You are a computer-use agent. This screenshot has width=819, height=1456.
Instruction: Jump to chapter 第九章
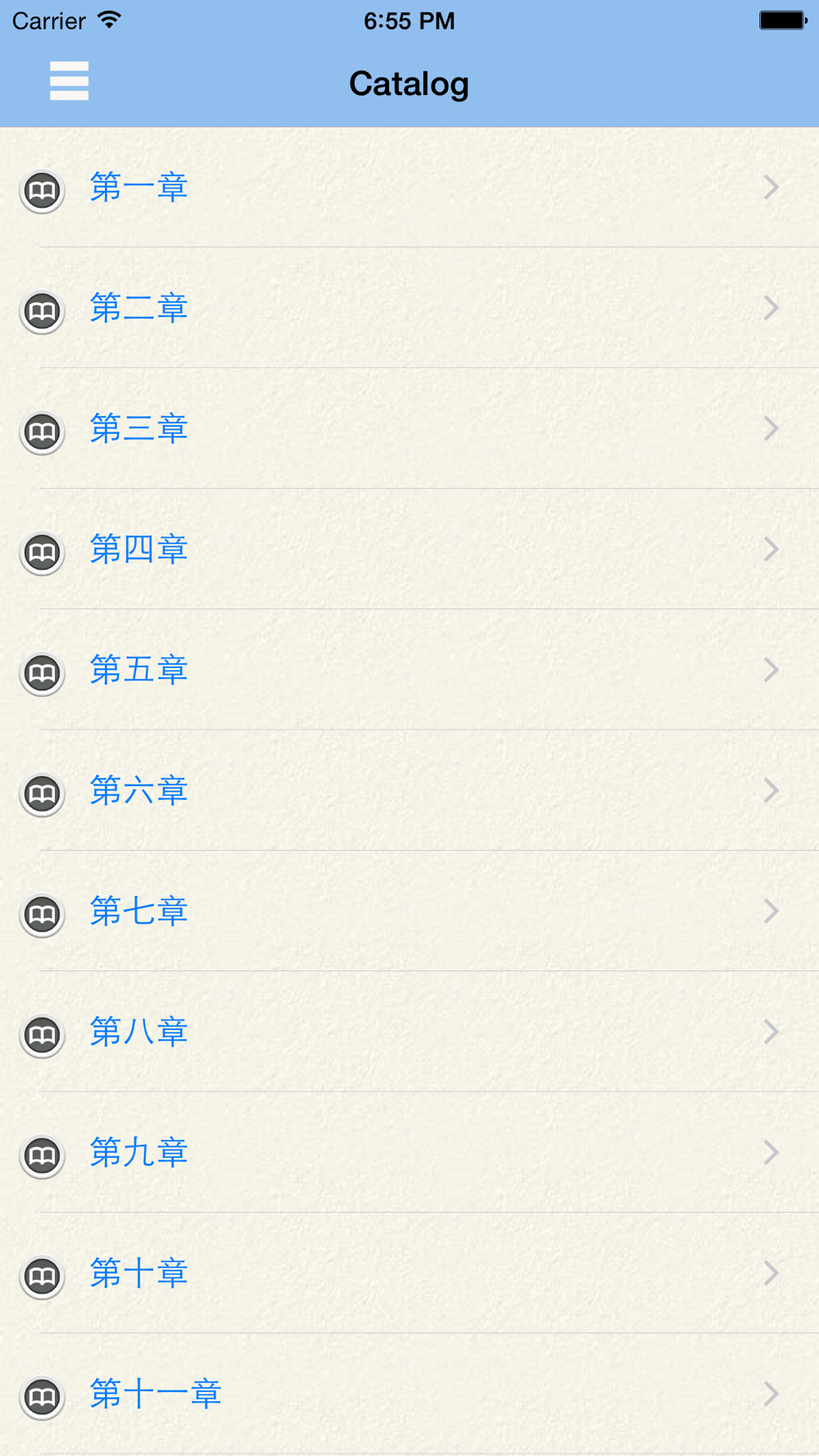coord(139,1152)
